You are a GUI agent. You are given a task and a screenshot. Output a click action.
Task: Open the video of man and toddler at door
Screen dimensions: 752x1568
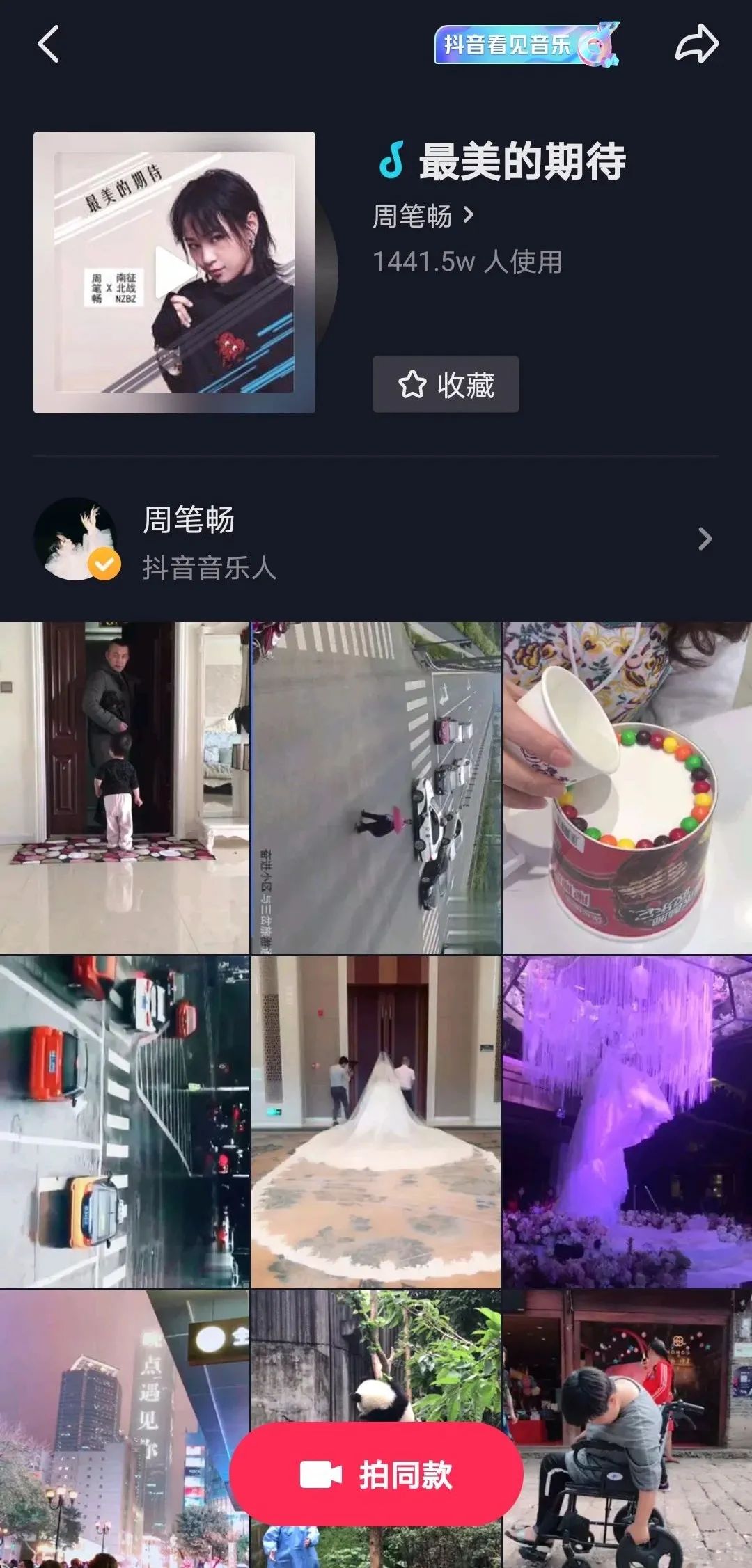[124, 788]
